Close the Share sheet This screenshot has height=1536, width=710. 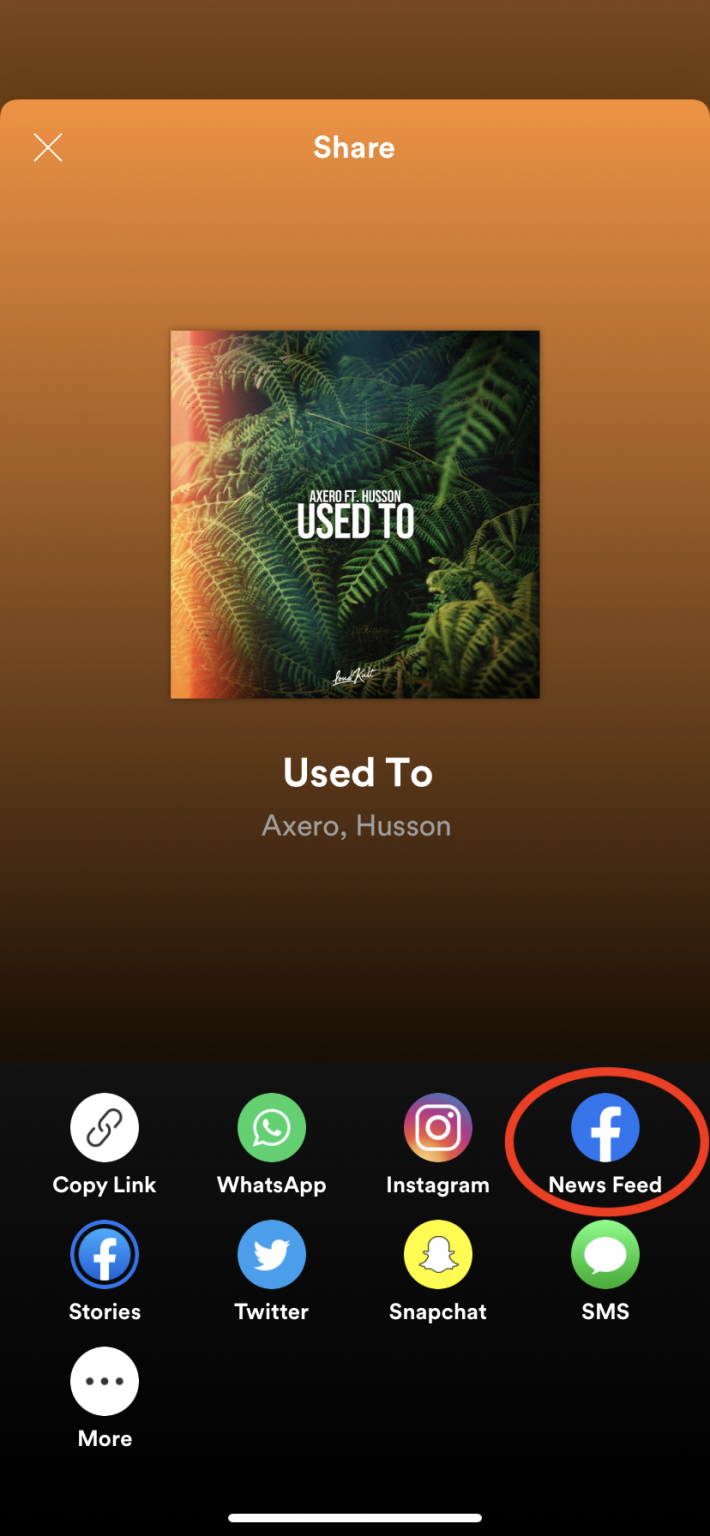pos(48,148)
